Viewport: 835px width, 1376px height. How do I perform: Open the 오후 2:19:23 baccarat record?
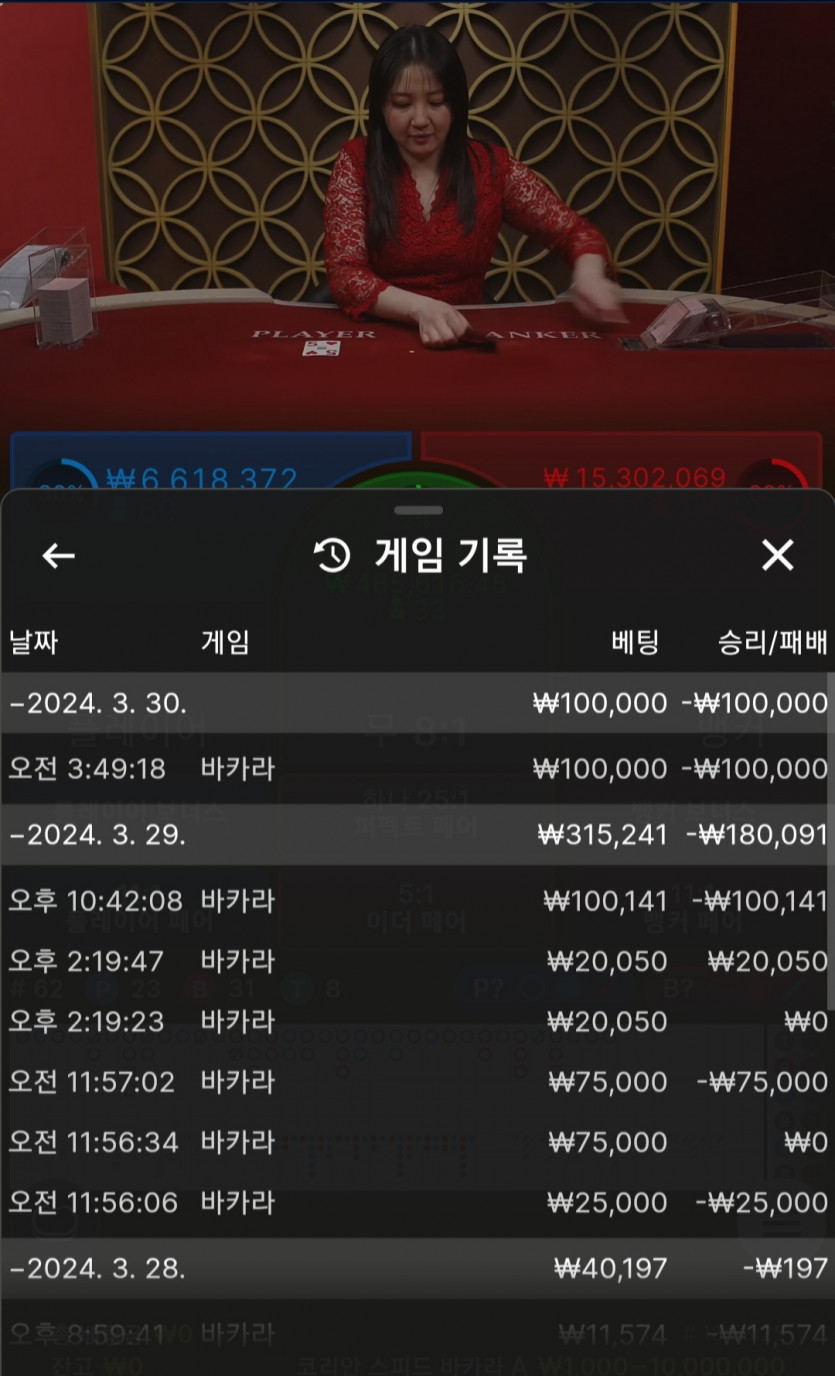[x=416, y=1021]
